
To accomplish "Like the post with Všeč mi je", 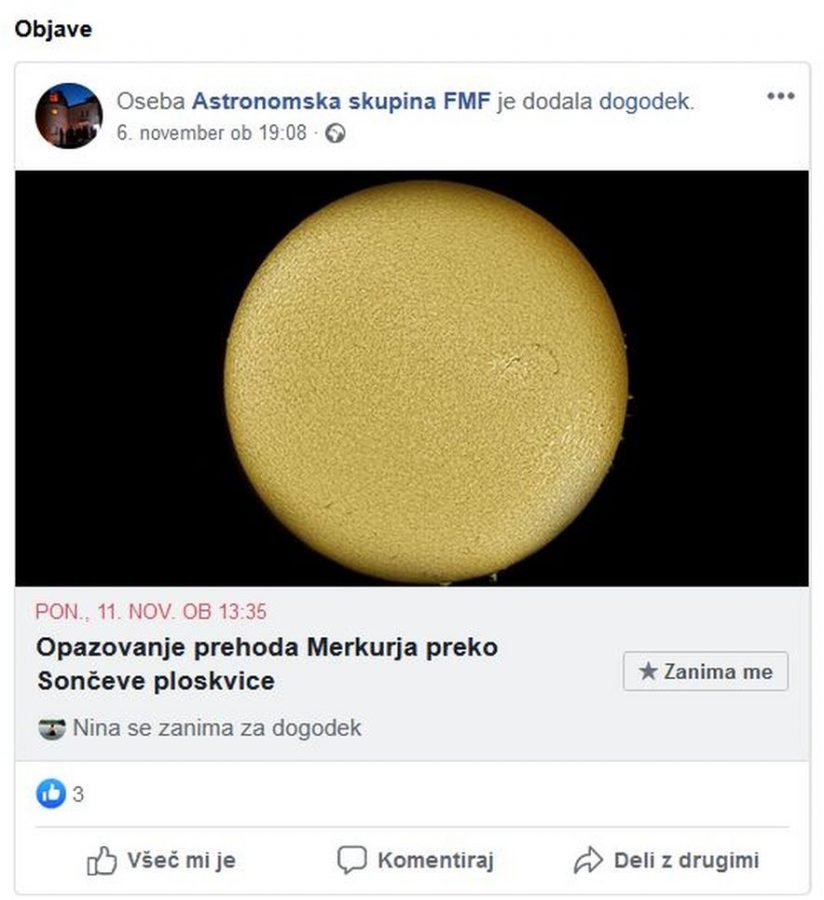I will coord(161,860).
